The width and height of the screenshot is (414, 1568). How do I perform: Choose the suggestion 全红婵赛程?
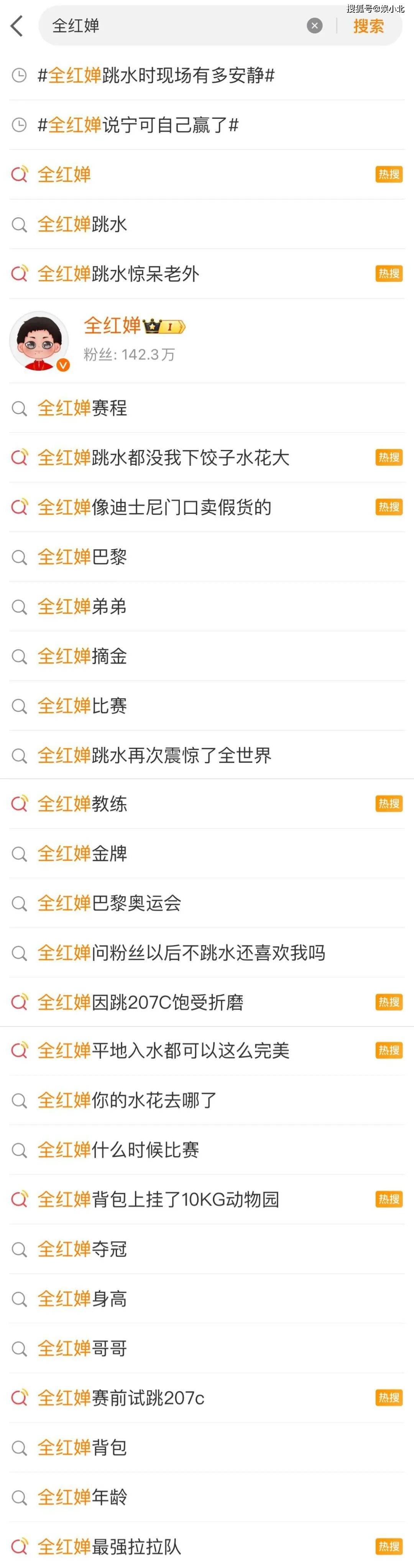82,409
